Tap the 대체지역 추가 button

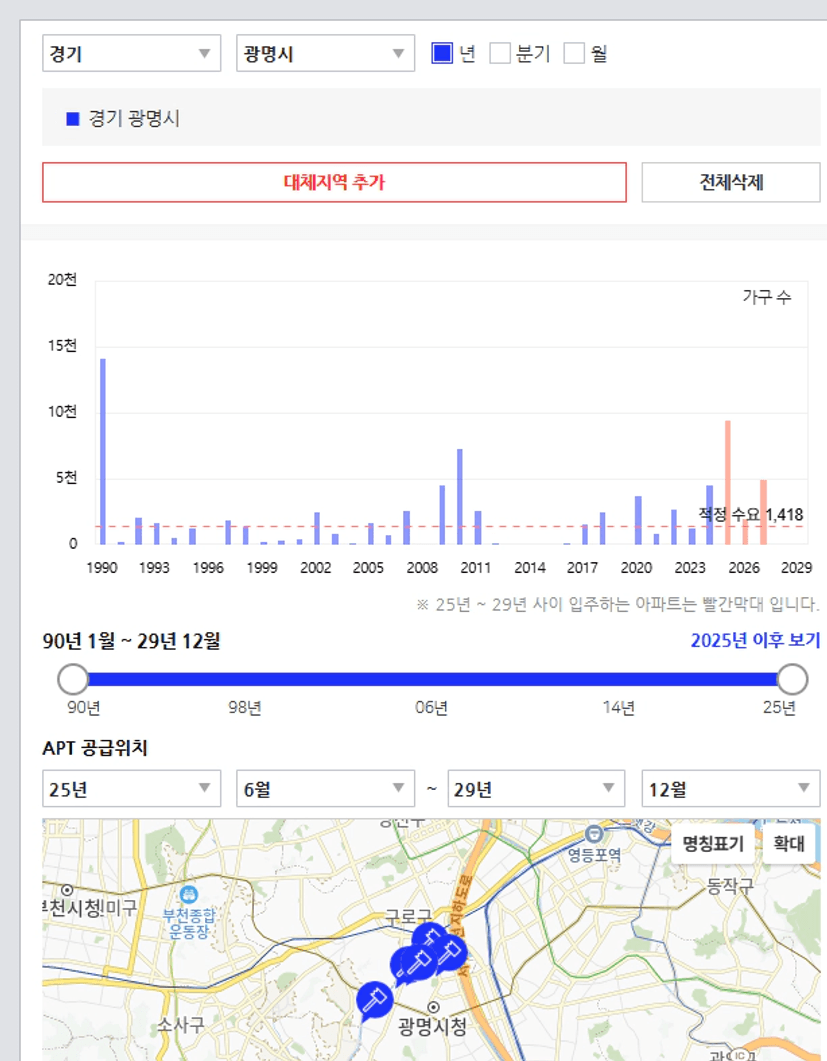coord(334,182)
